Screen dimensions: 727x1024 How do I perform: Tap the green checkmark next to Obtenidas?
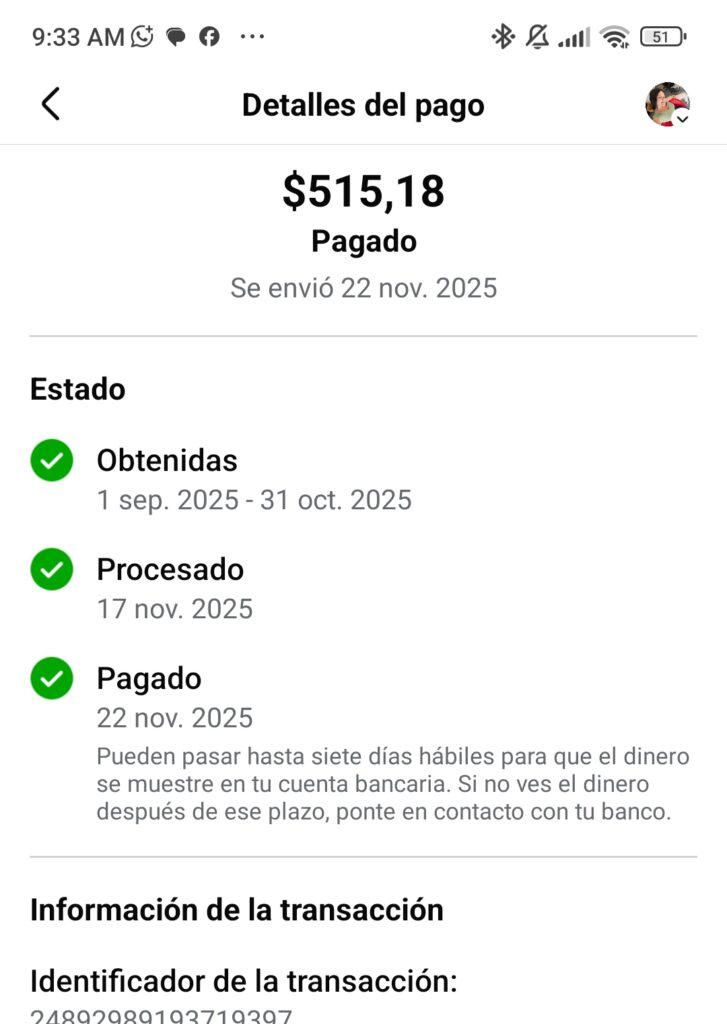point(51,461)
